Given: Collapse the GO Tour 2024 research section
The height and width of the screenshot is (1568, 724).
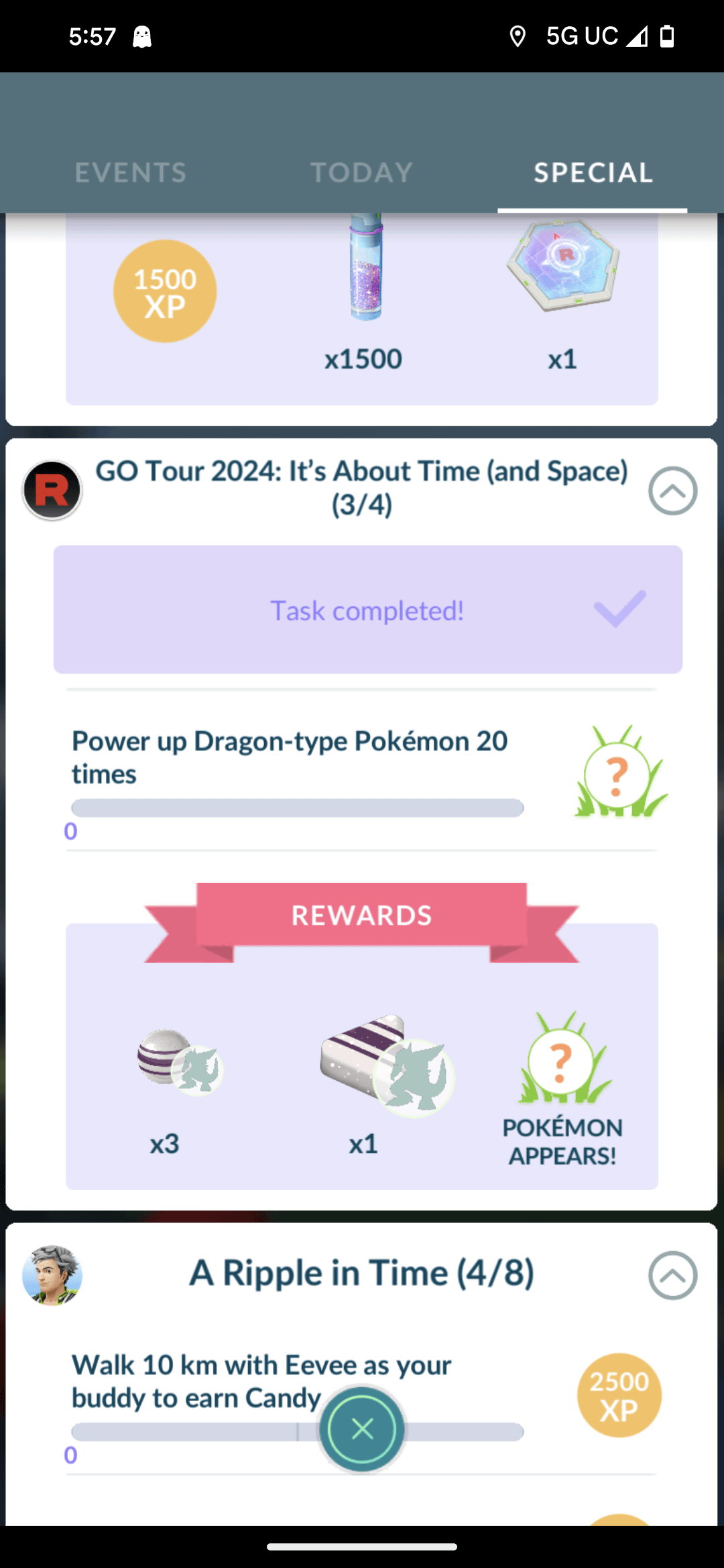Looking at the screenshot, I should [x=672, y=491].
